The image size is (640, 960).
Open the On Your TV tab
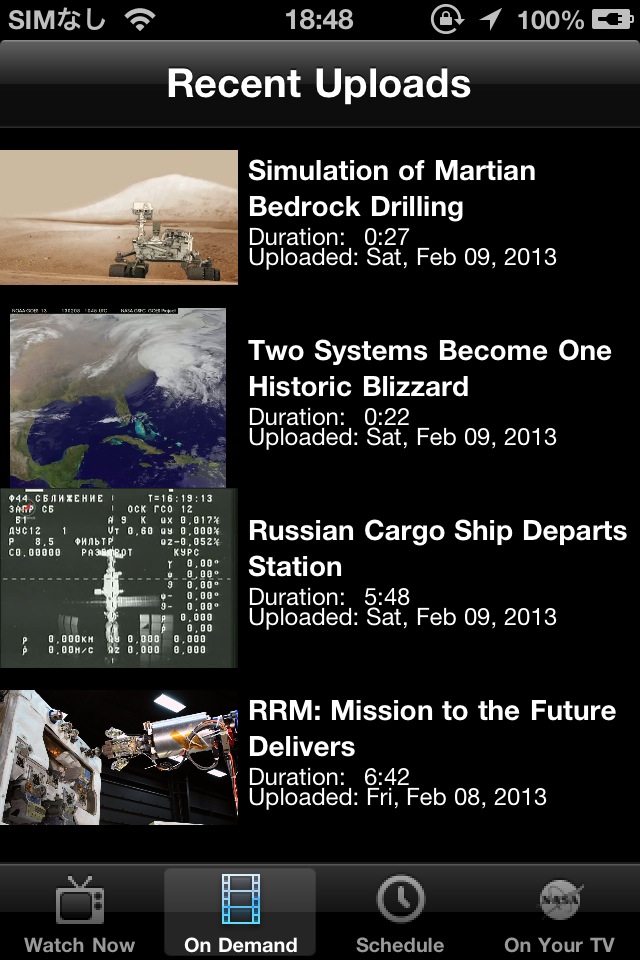coord(559,914)
